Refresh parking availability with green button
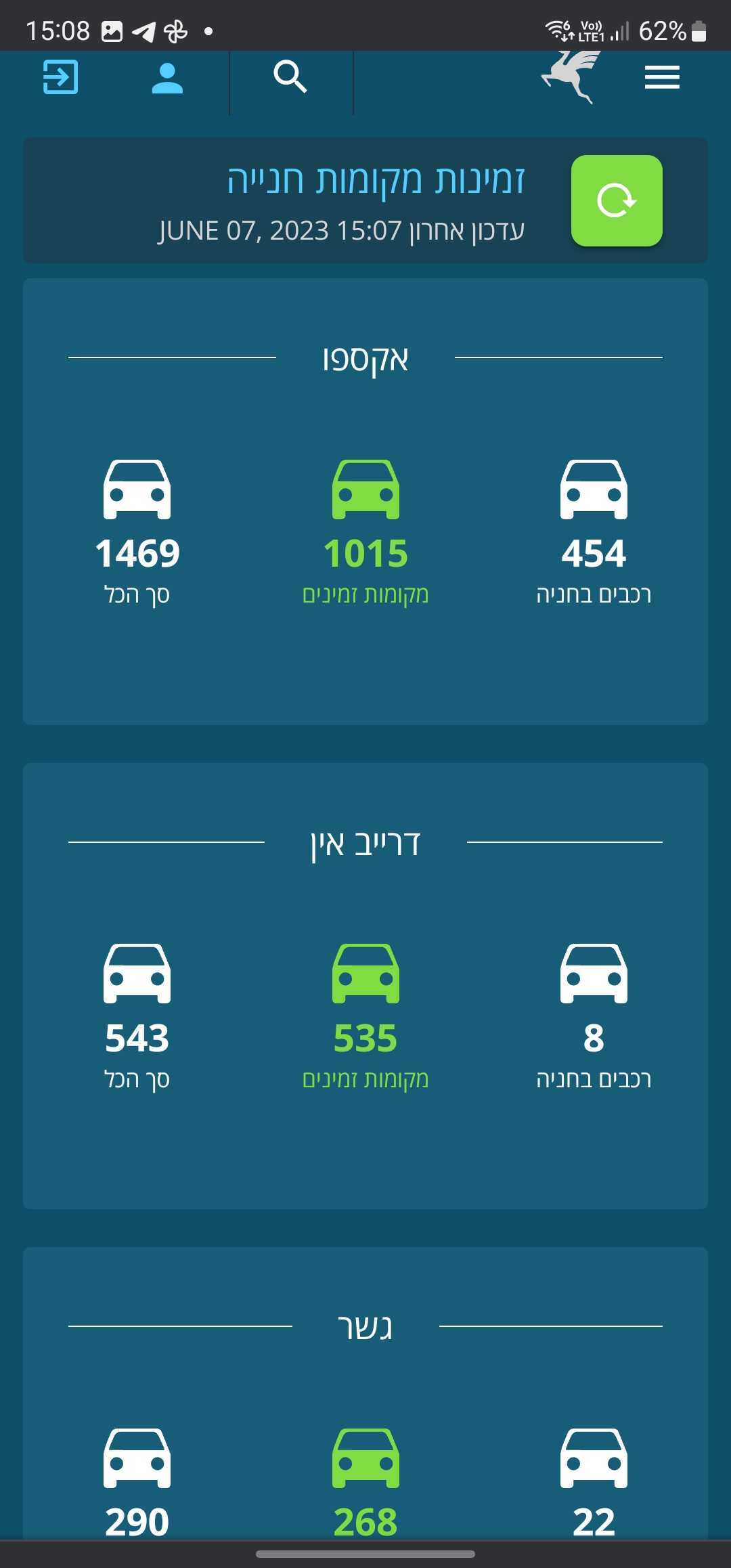The height and width of the screenshot is (1568, 731). [617, 200]
